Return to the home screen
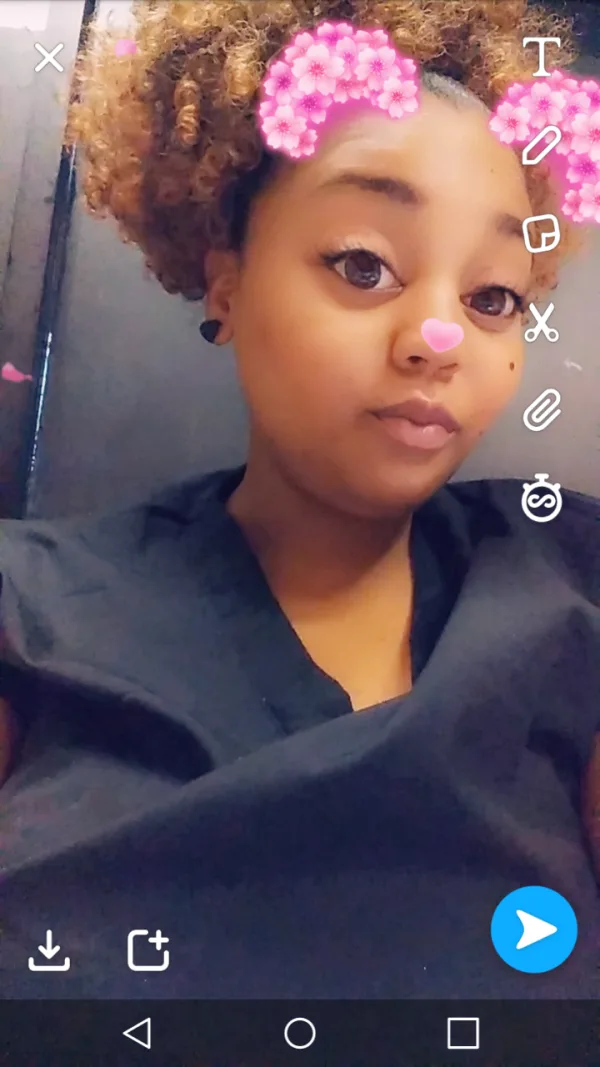Image resolution: width=600 pixels, height=1067 pixels. [x=300, y=1033]
